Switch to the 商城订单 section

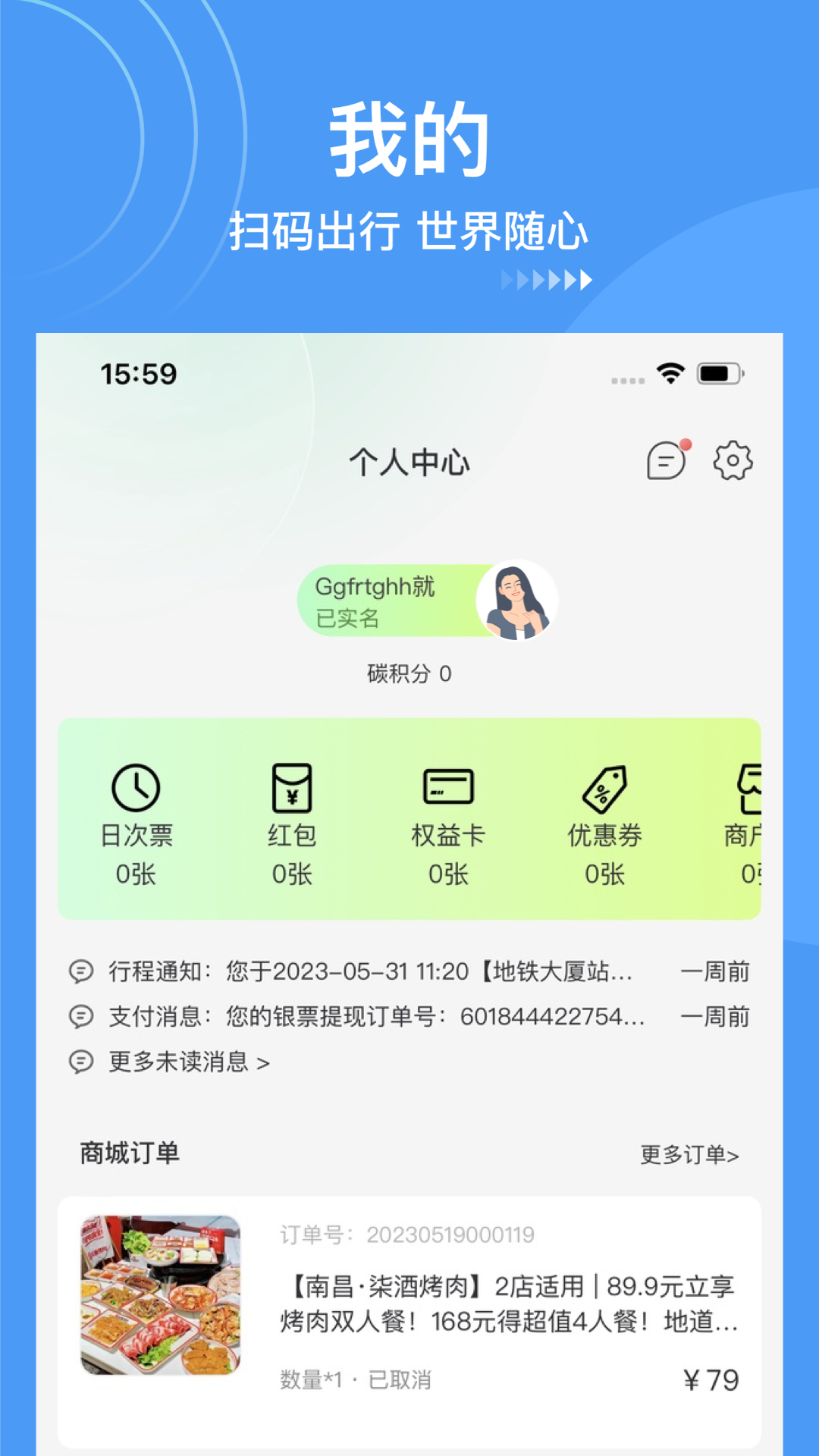click(x=129, y=1154)
